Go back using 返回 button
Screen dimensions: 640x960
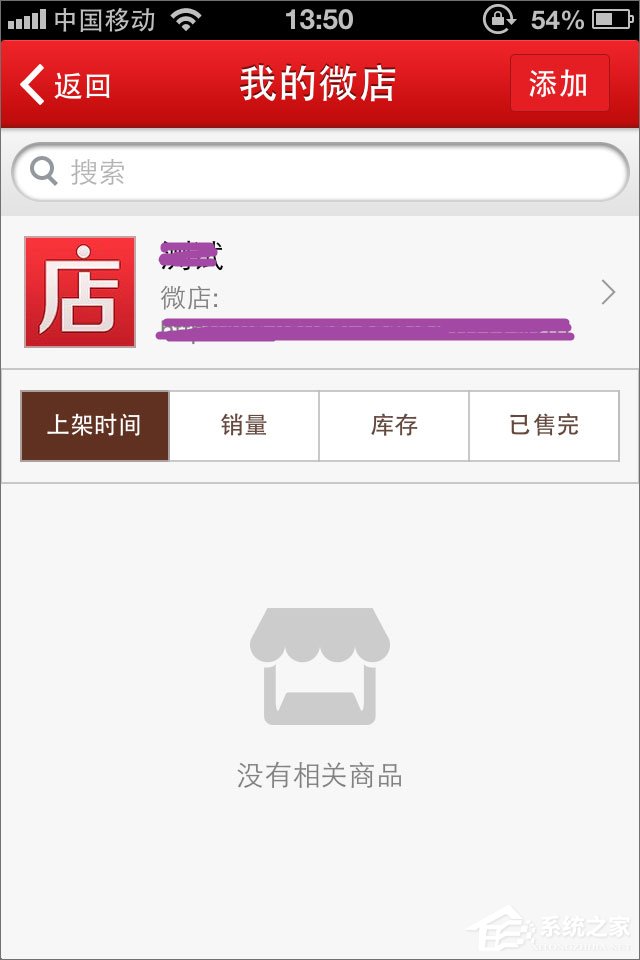click(66, 85)
